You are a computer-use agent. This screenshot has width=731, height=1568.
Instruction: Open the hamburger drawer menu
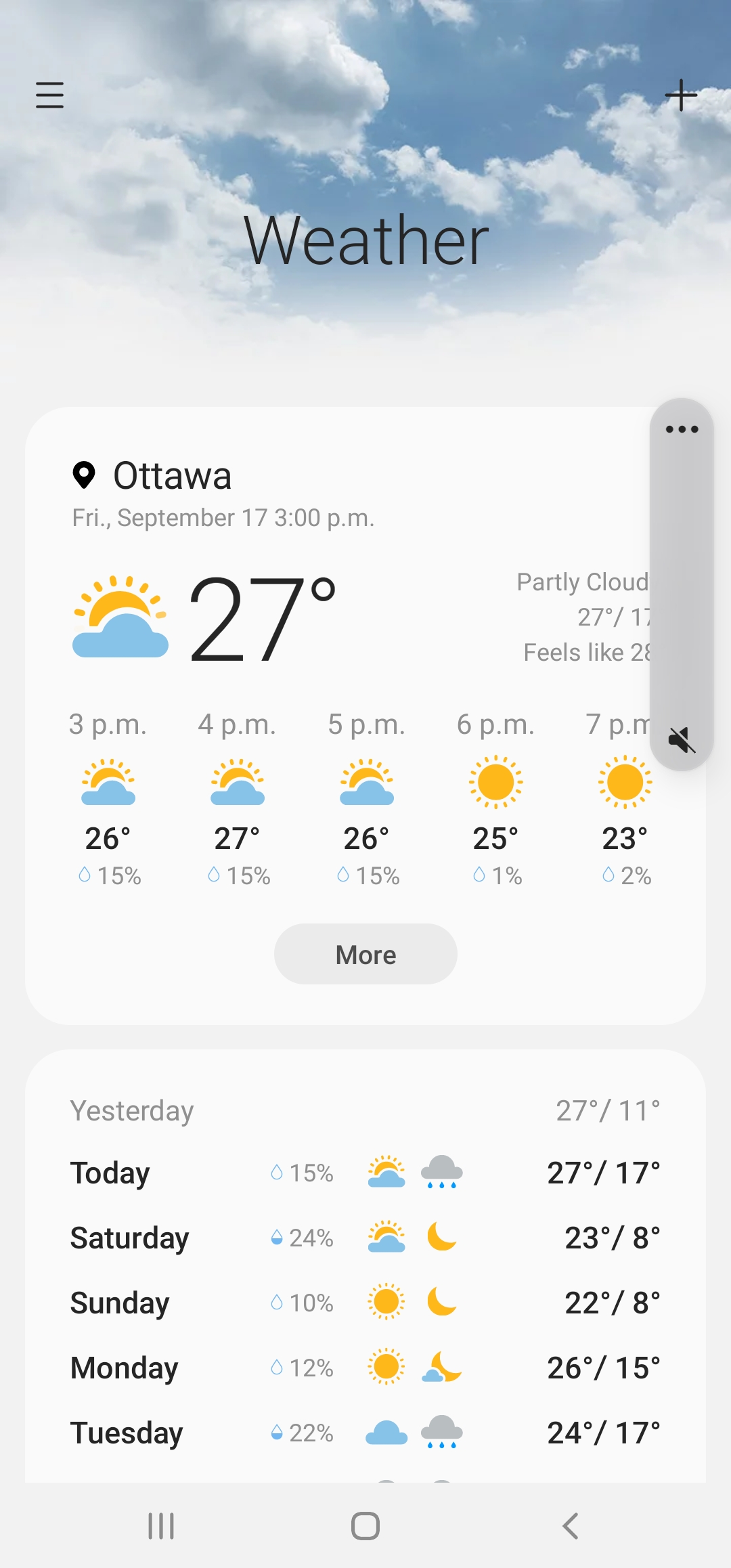click(49, 95)
